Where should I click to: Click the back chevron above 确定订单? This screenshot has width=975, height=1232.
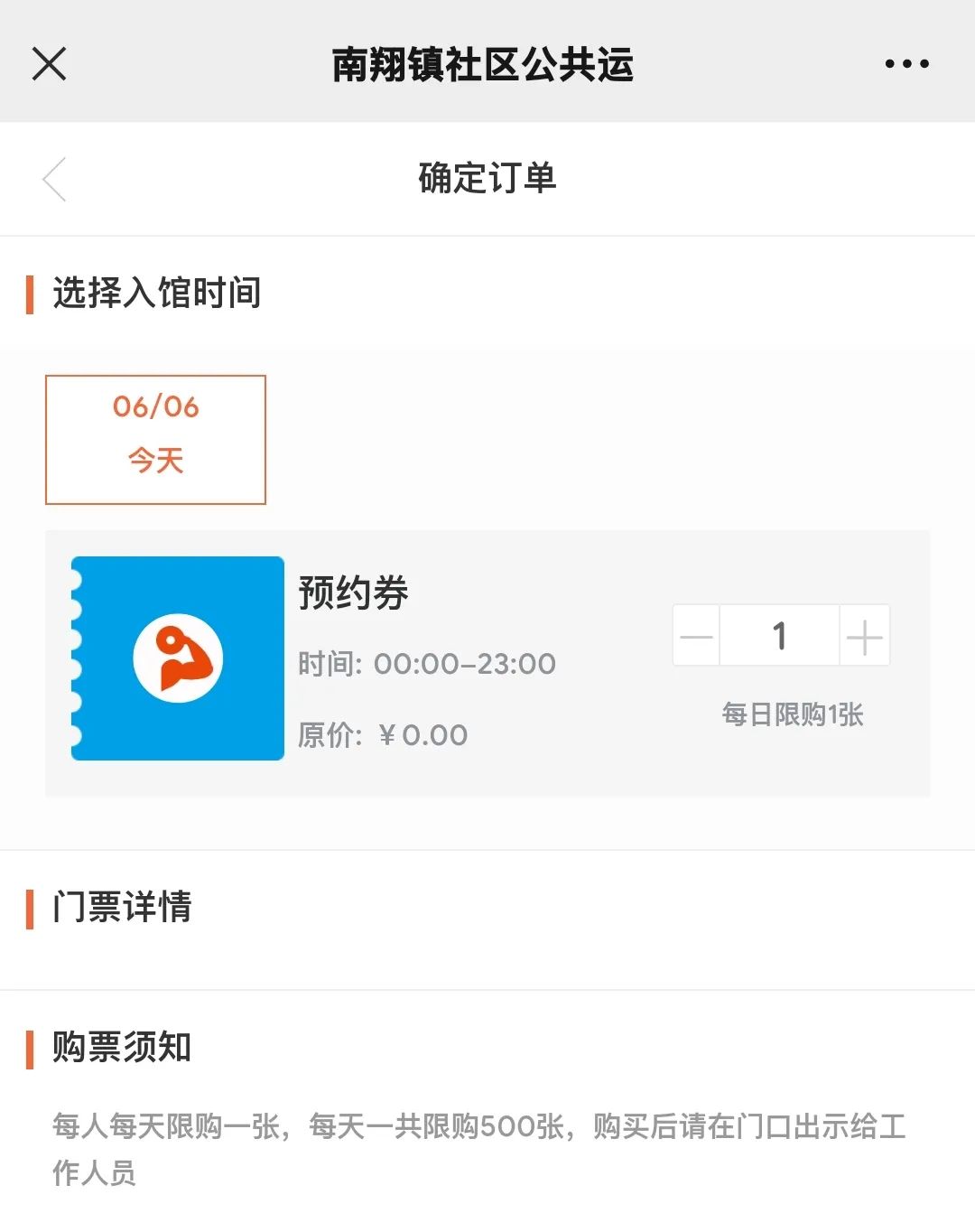pyautogui.click(x=54, y=179)
